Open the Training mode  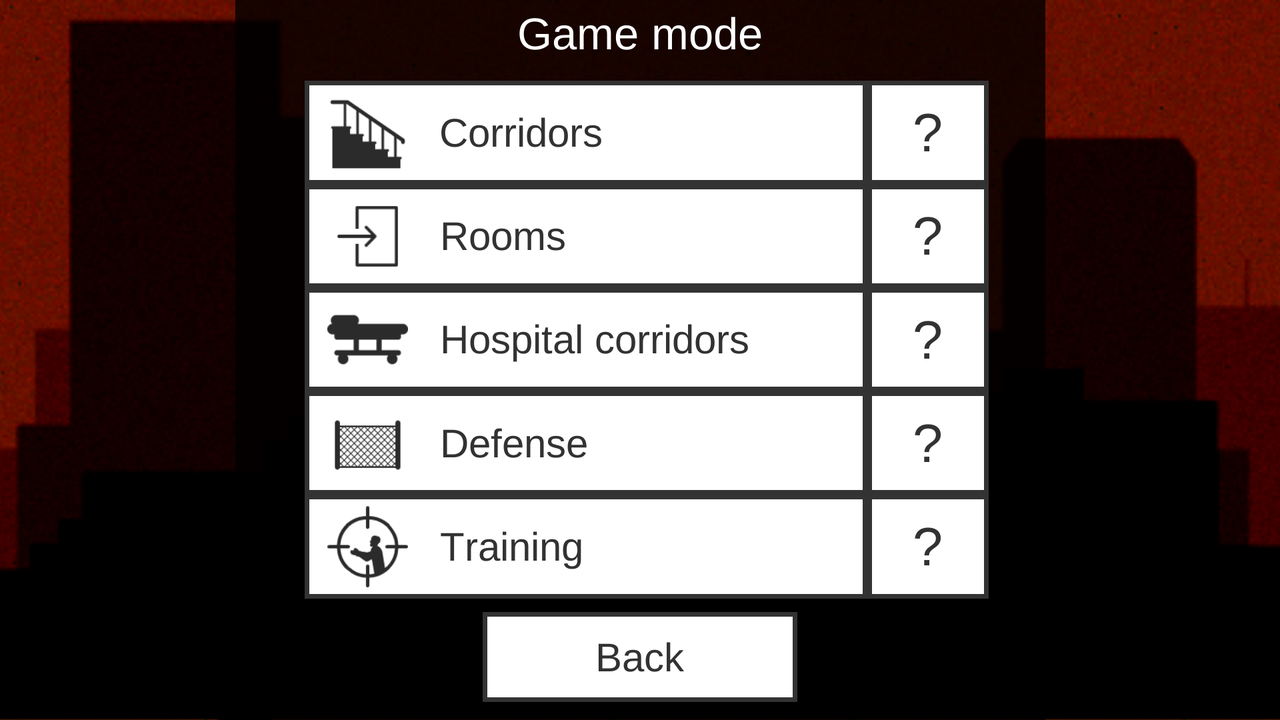pyautogui.click(x=585, y=547)
